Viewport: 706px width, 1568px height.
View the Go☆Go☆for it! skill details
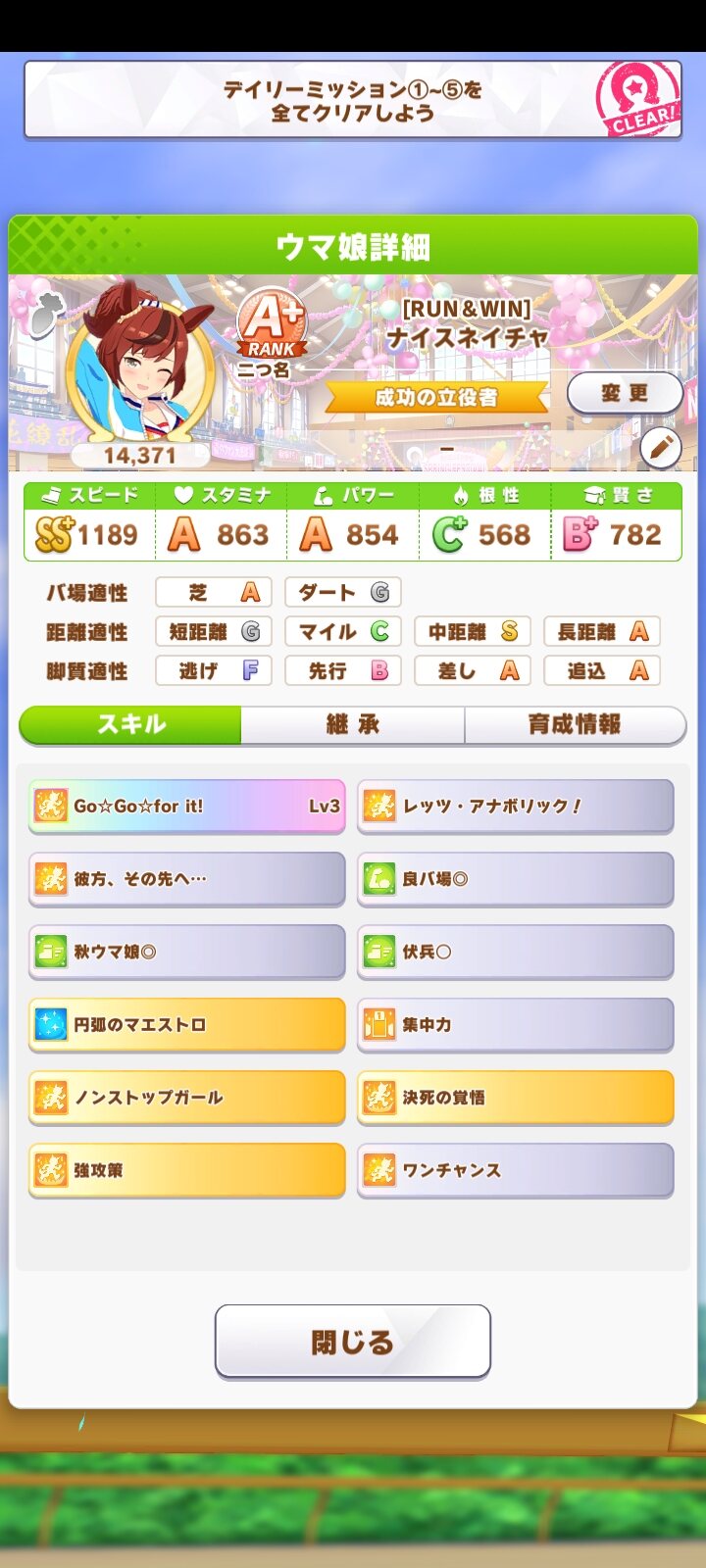click(x=187, y=807)
